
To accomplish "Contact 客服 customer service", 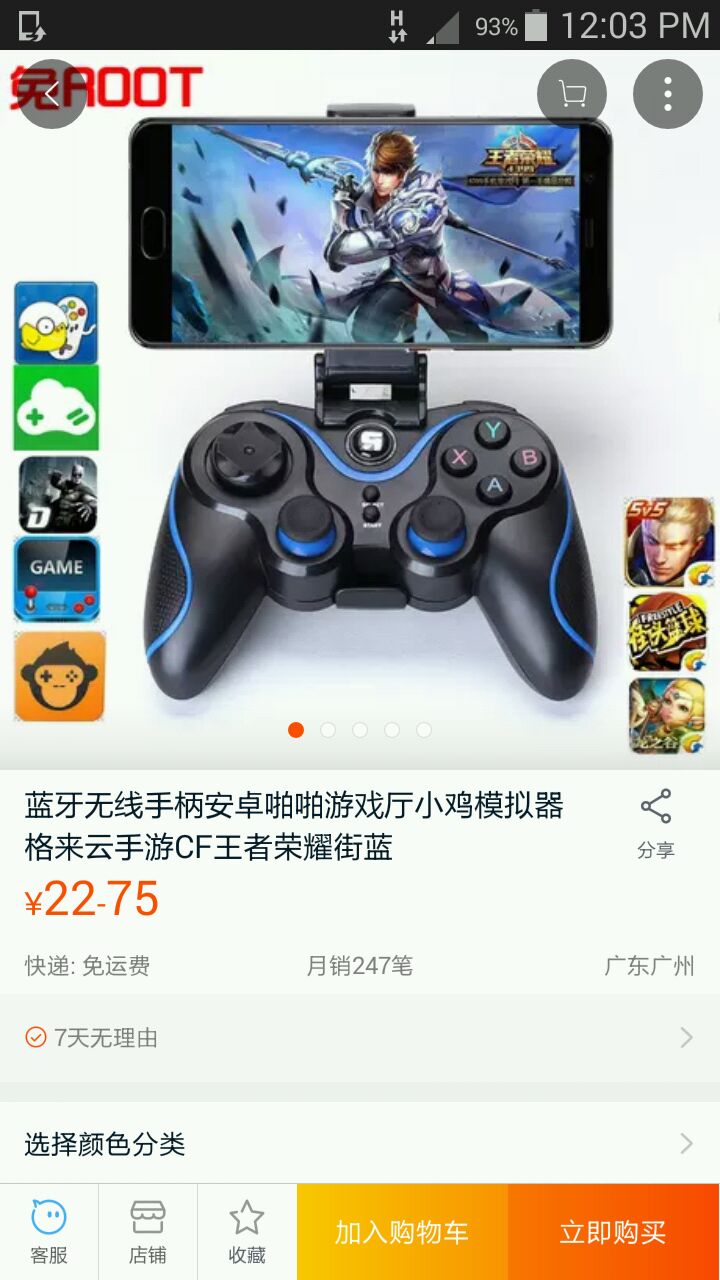I will pos(48,1232).
